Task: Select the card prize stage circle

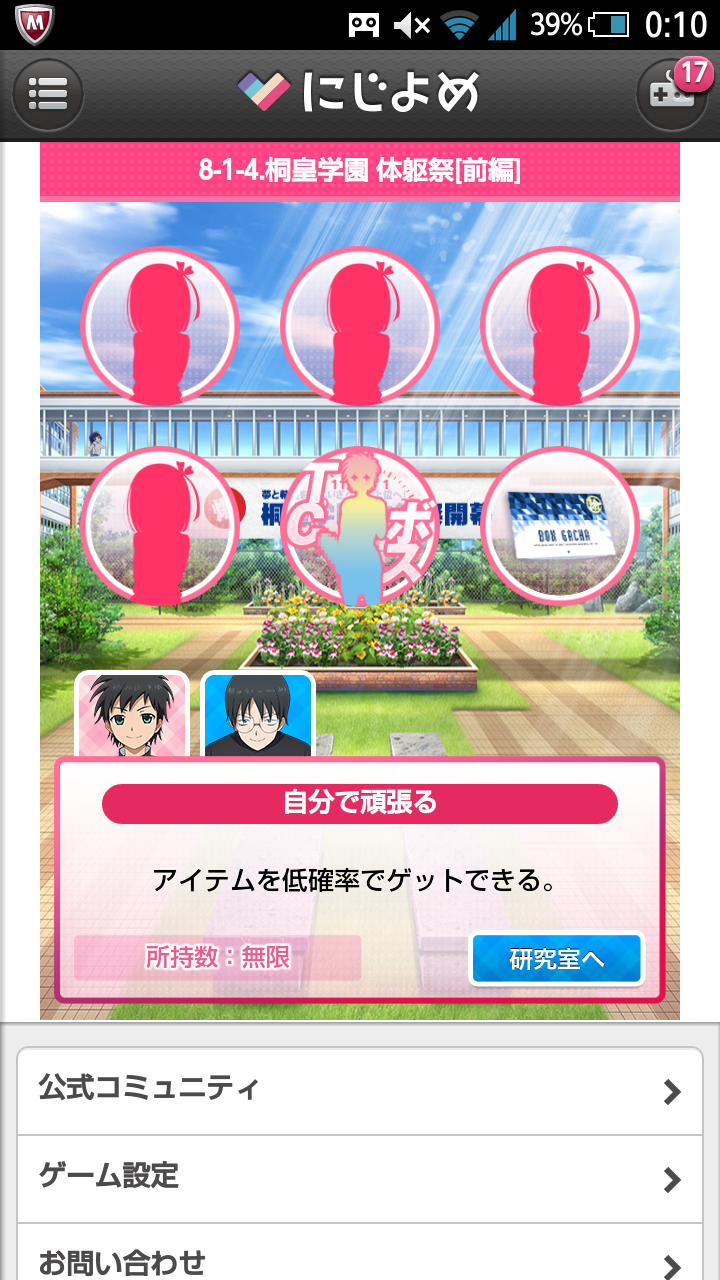Action: (559, 525)
